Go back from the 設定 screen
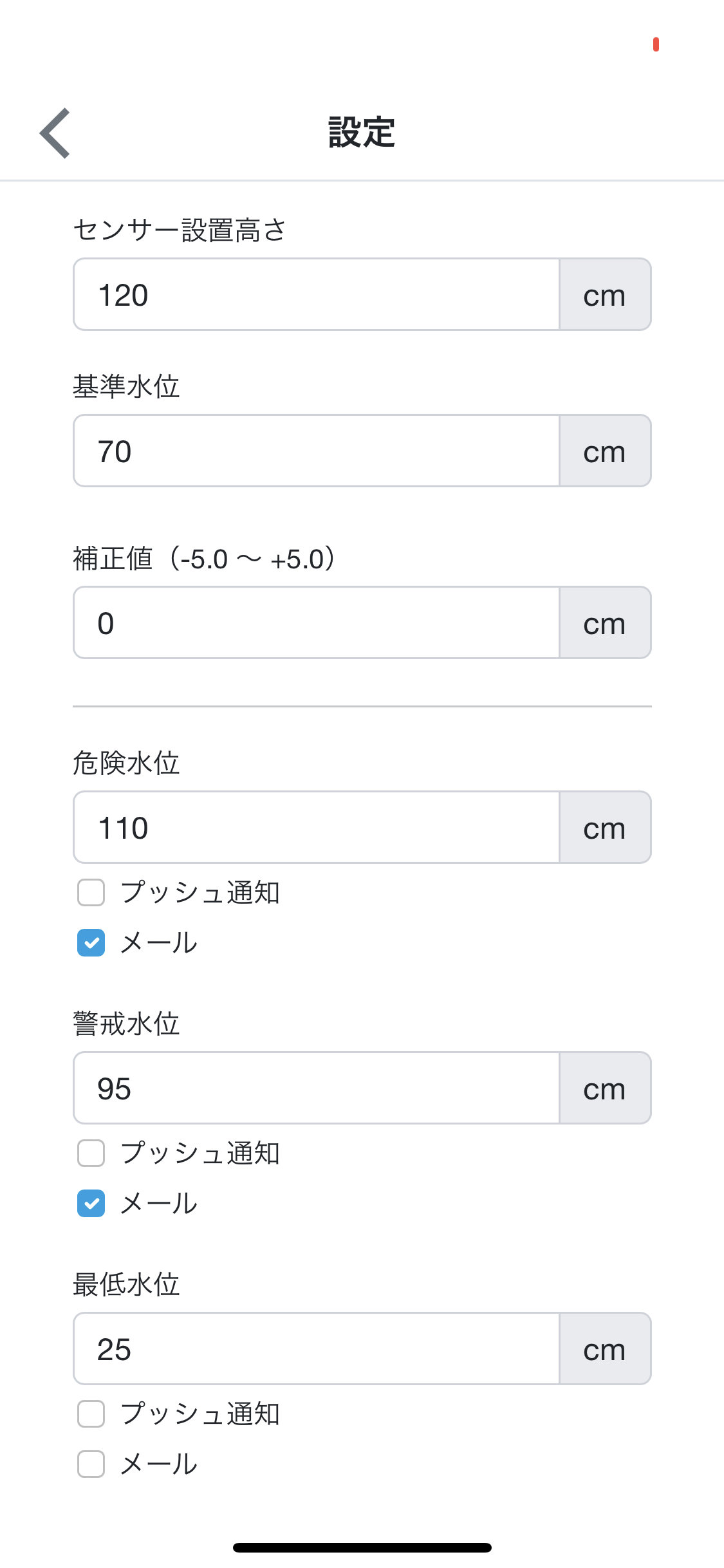Viewport: 724px width, 1568px height. pos(55,133)
